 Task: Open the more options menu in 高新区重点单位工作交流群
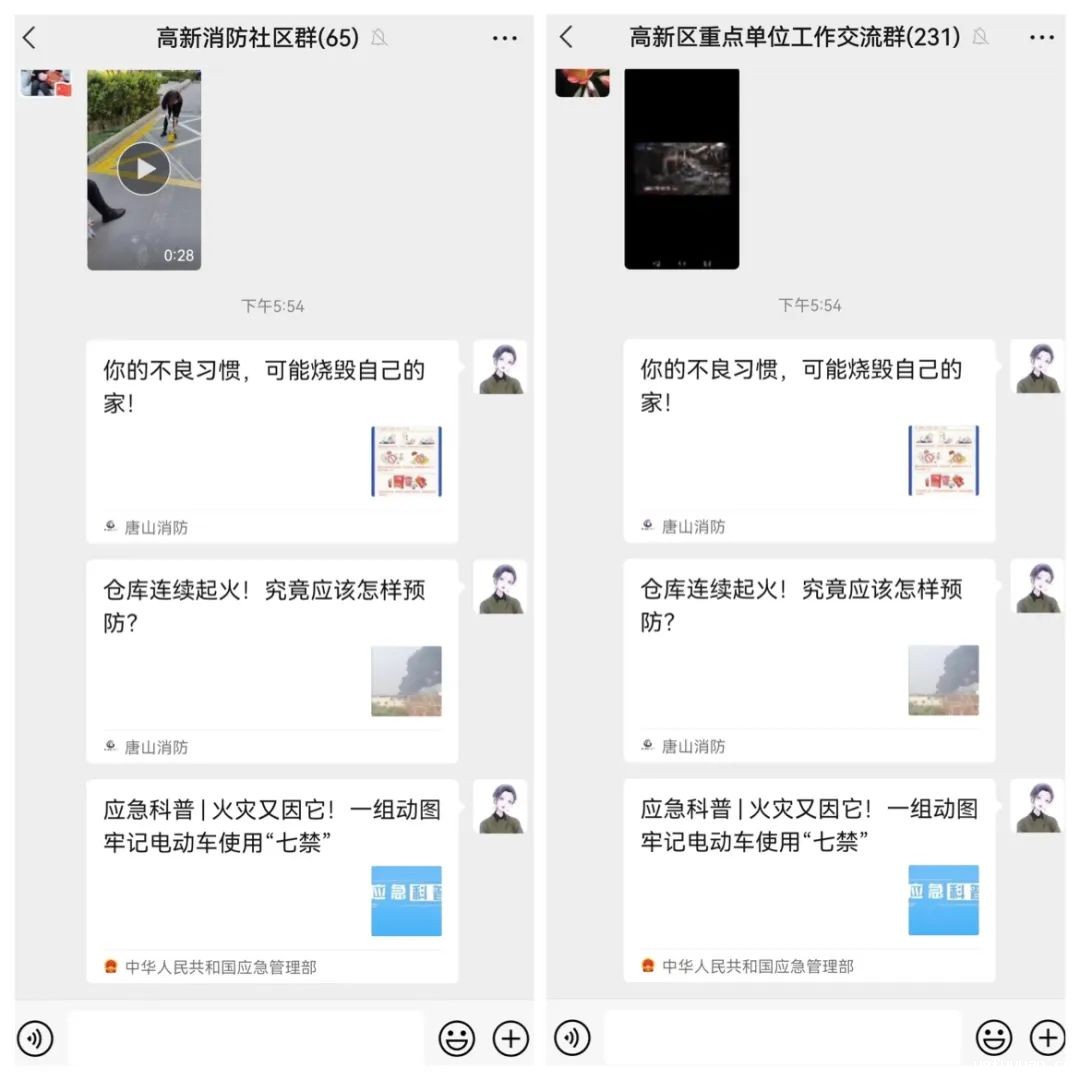(x=1042, y=38)
